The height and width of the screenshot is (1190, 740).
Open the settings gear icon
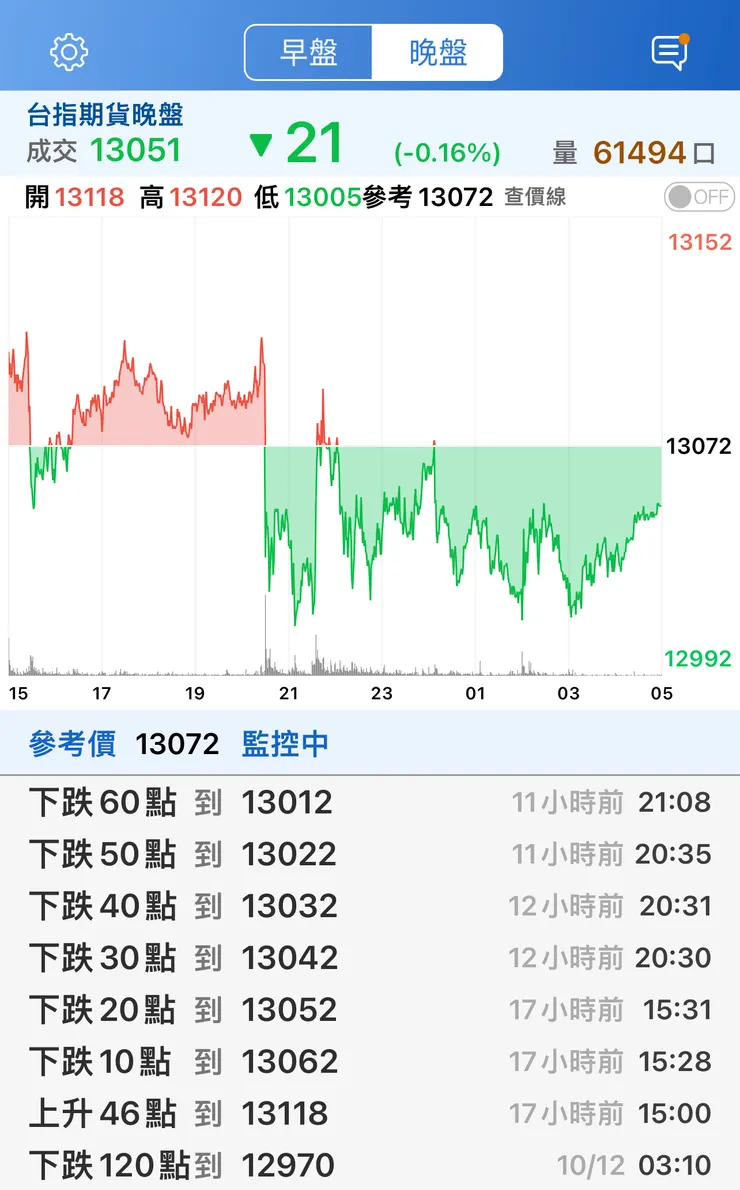69,52
